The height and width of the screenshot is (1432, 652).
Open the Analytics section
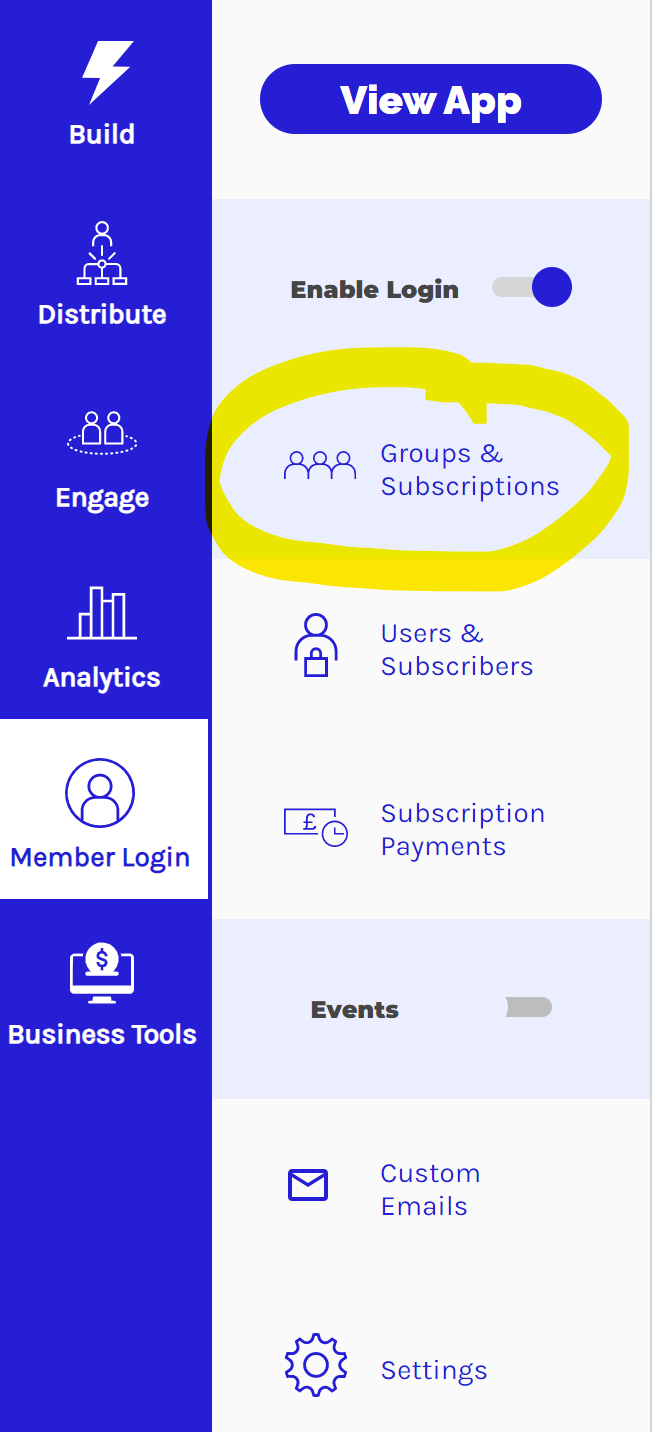pos(103,638)
